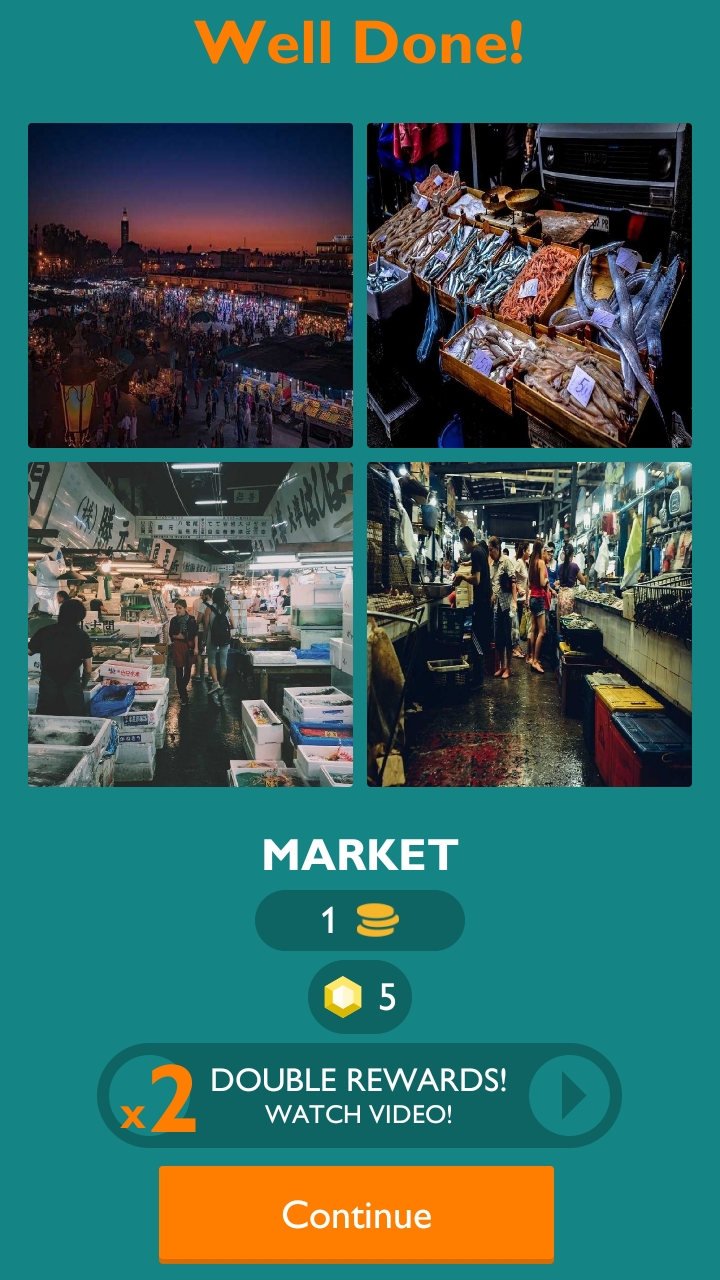Click the rewards banner background strip
This screenshot has width=720, height=1280.
358,1095
